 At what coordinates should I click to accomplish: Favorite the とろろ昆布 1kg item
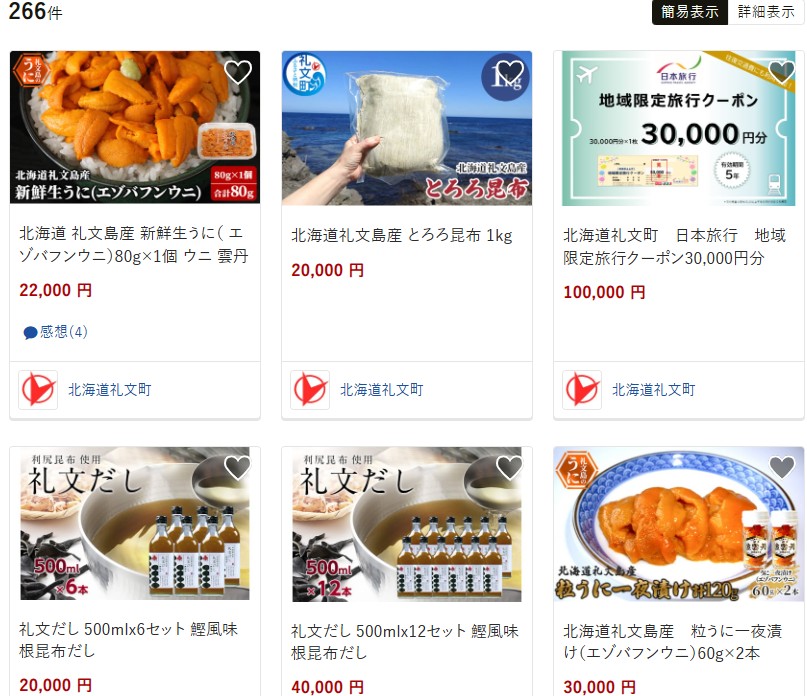click(509, 73)
